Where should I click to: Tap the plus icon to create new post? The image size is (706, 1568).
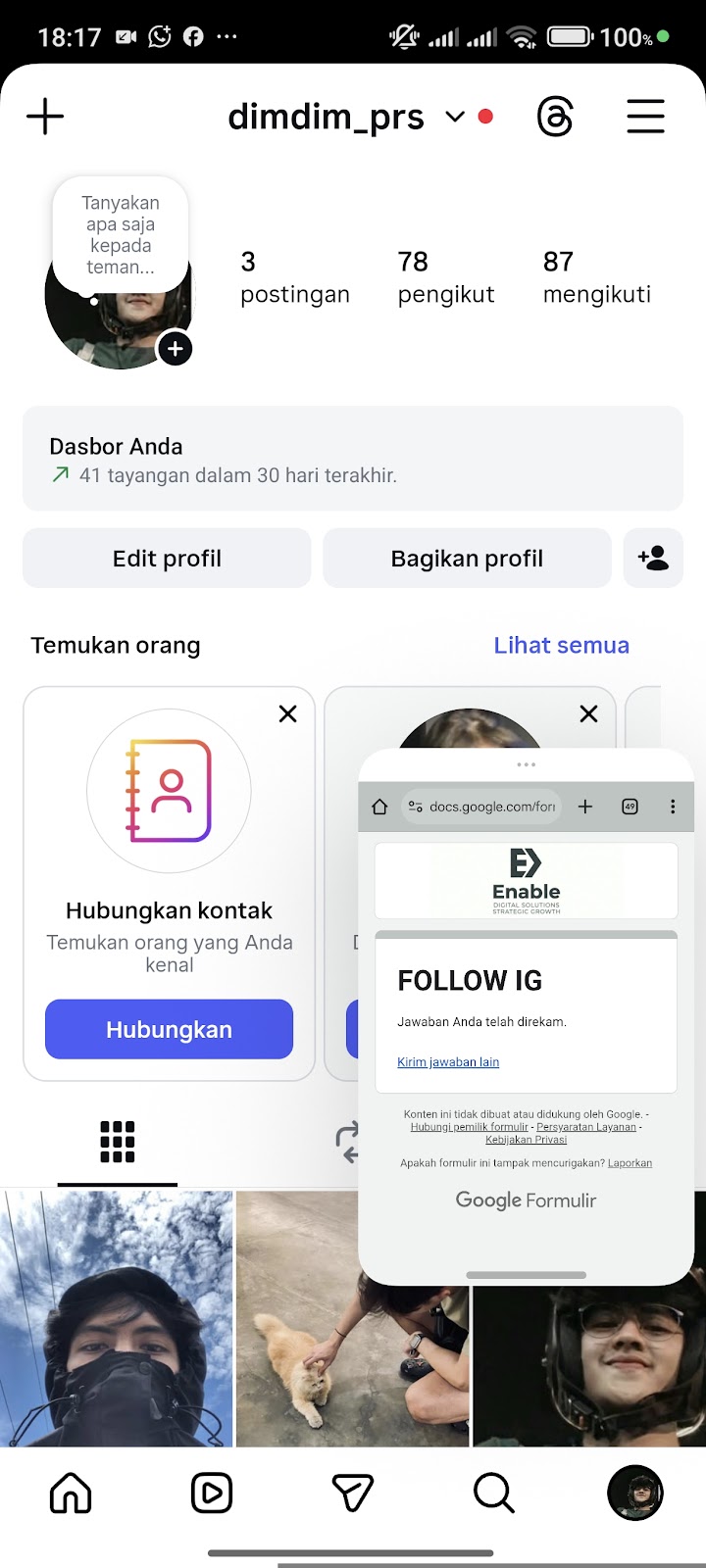point(45,117)
